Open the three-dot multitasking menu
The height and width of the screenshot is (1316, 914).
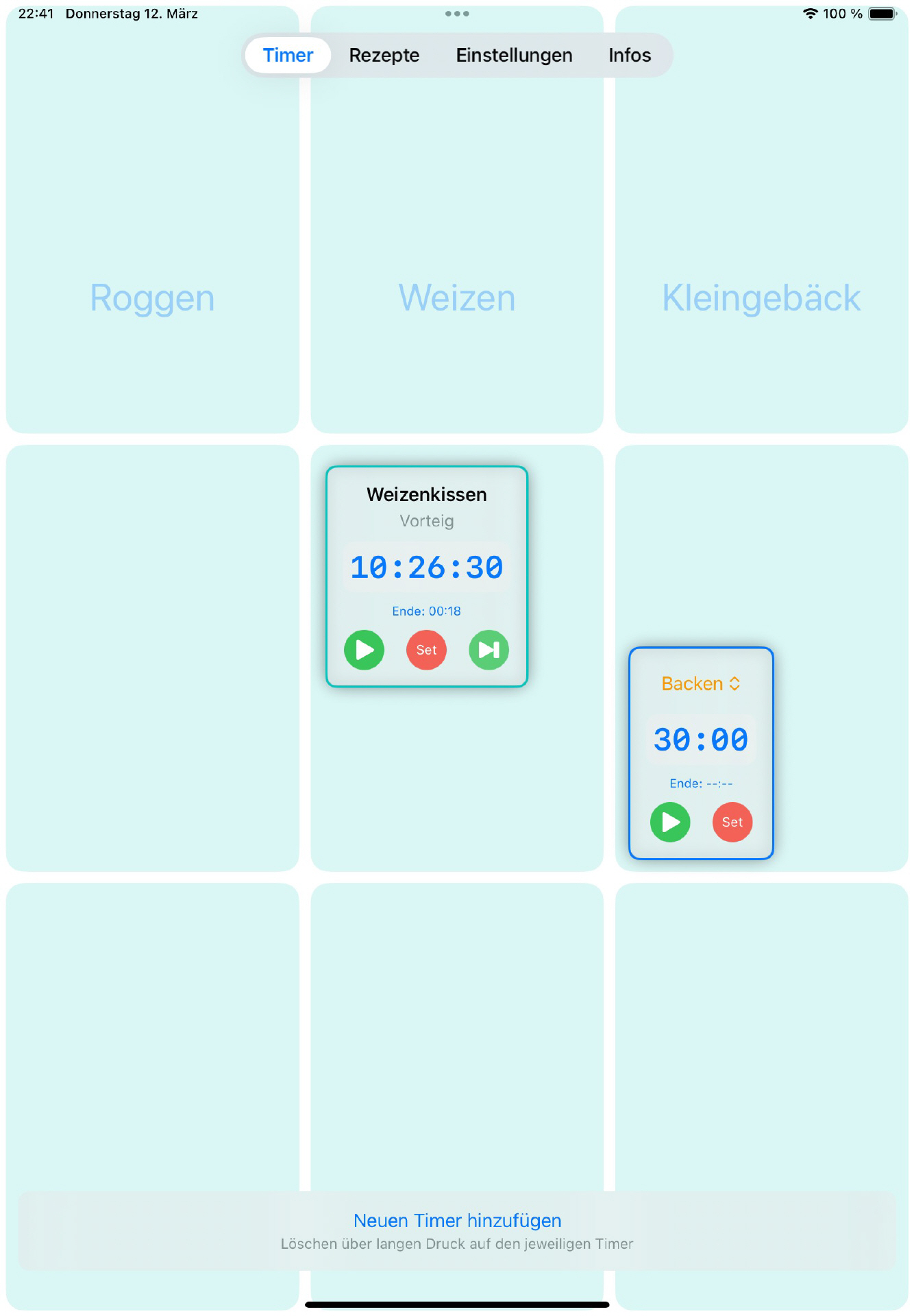(x=457, y=14)
